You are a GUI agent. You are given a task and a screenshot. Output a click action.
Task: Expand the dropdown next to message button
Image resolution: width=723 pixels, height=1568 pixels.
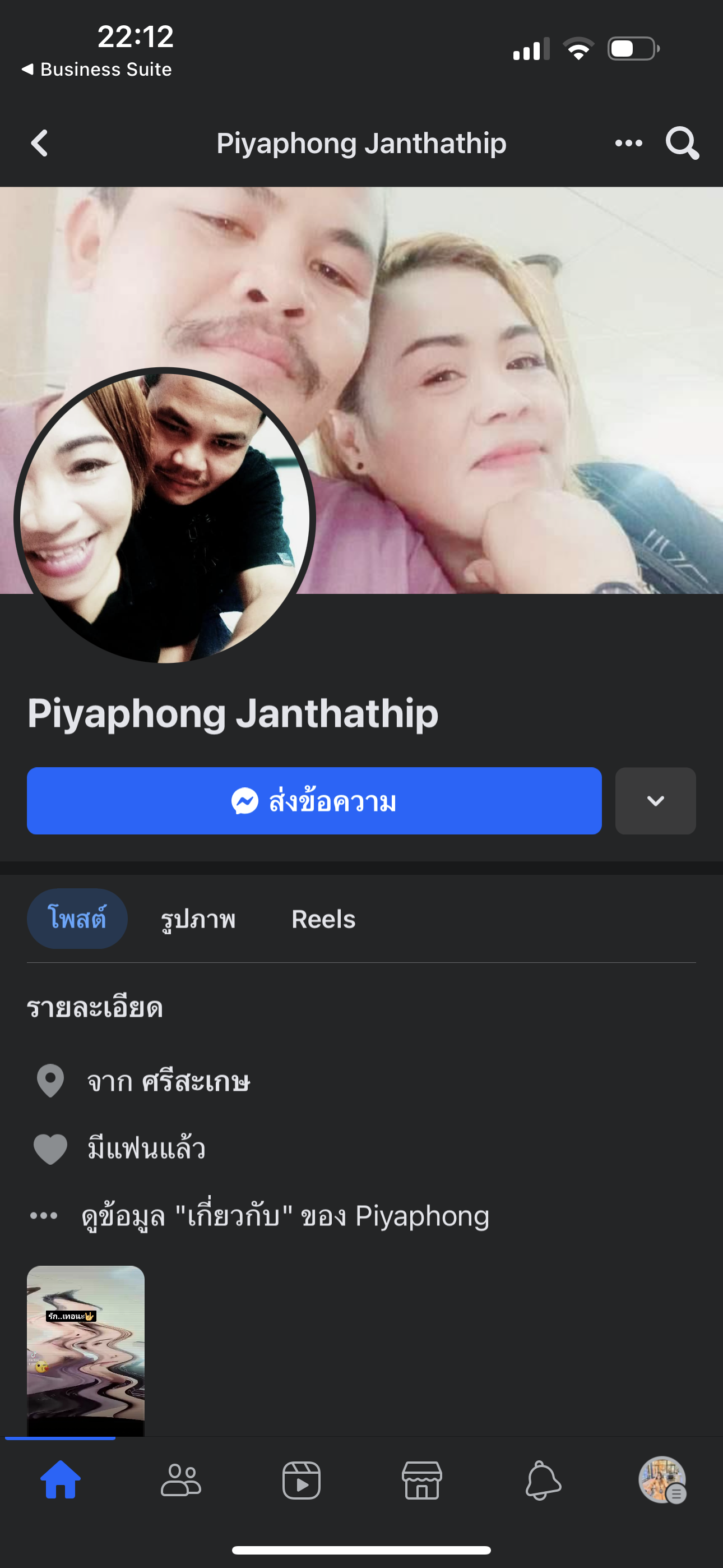pos(655,801)
